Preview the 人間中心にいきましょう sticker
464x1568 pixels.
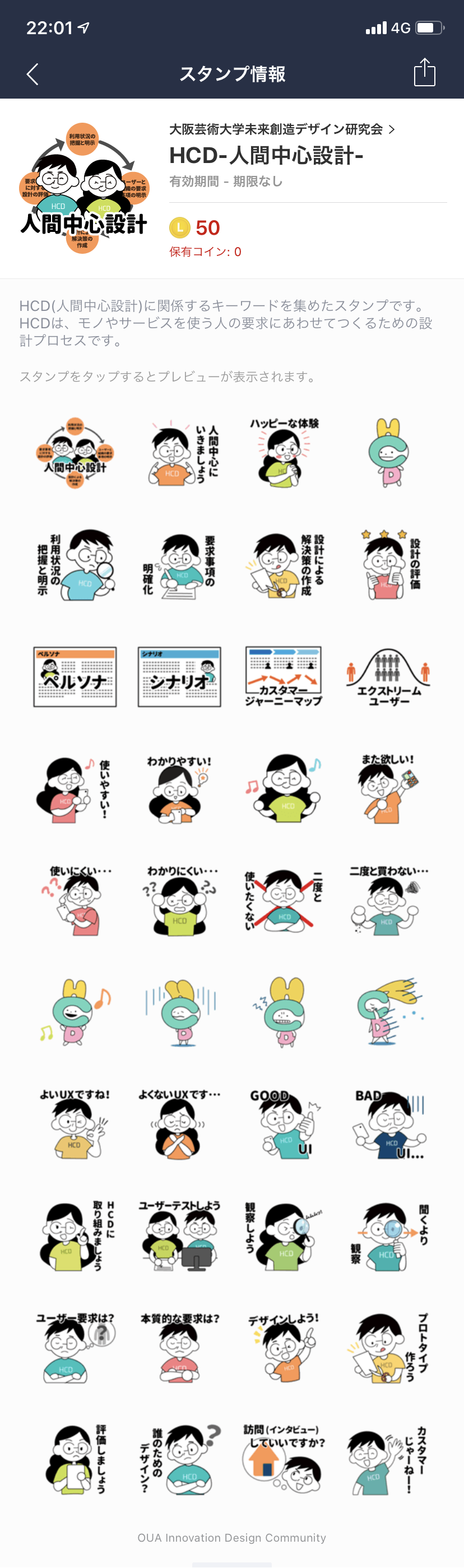coord(180,453)
